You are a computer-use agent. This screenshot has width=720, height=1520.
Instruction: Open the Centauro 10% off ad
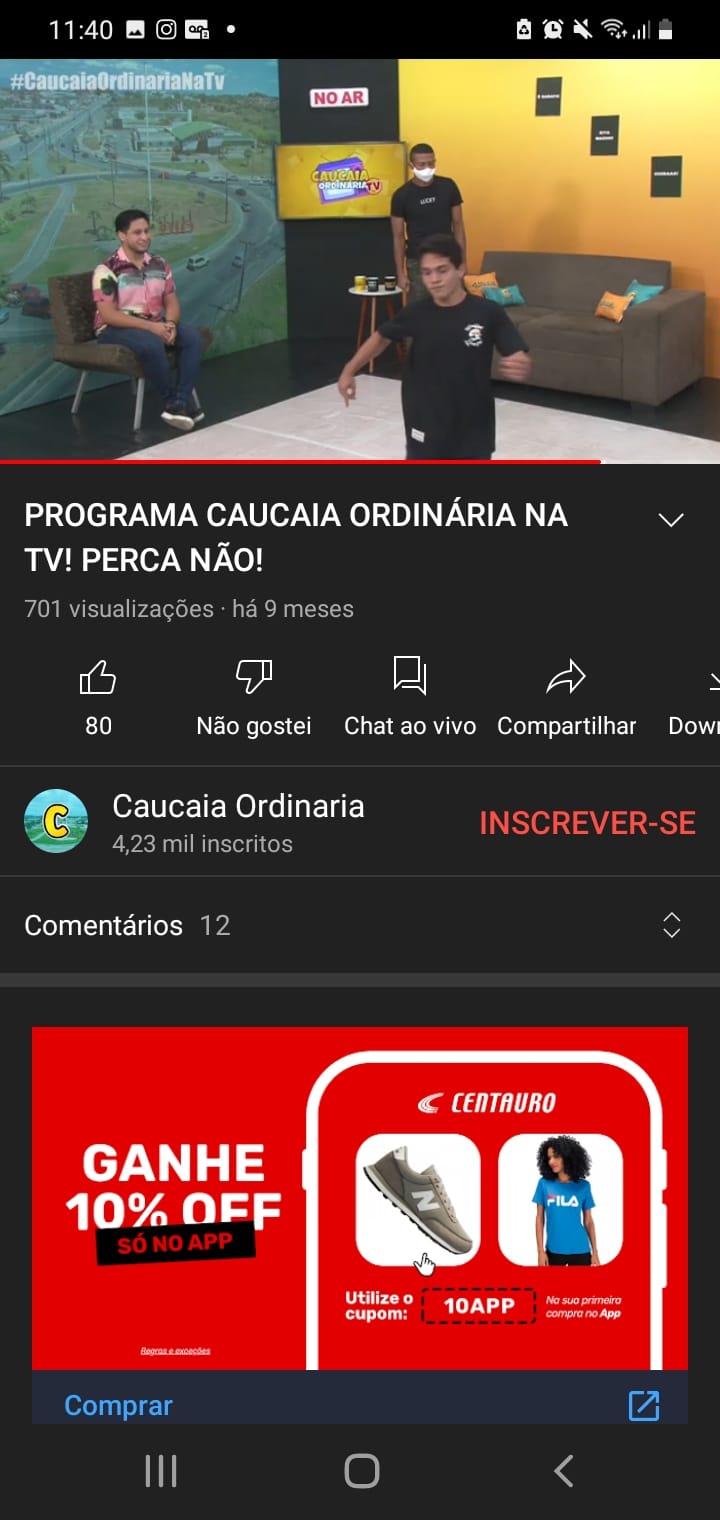(x=360, y=1198)
